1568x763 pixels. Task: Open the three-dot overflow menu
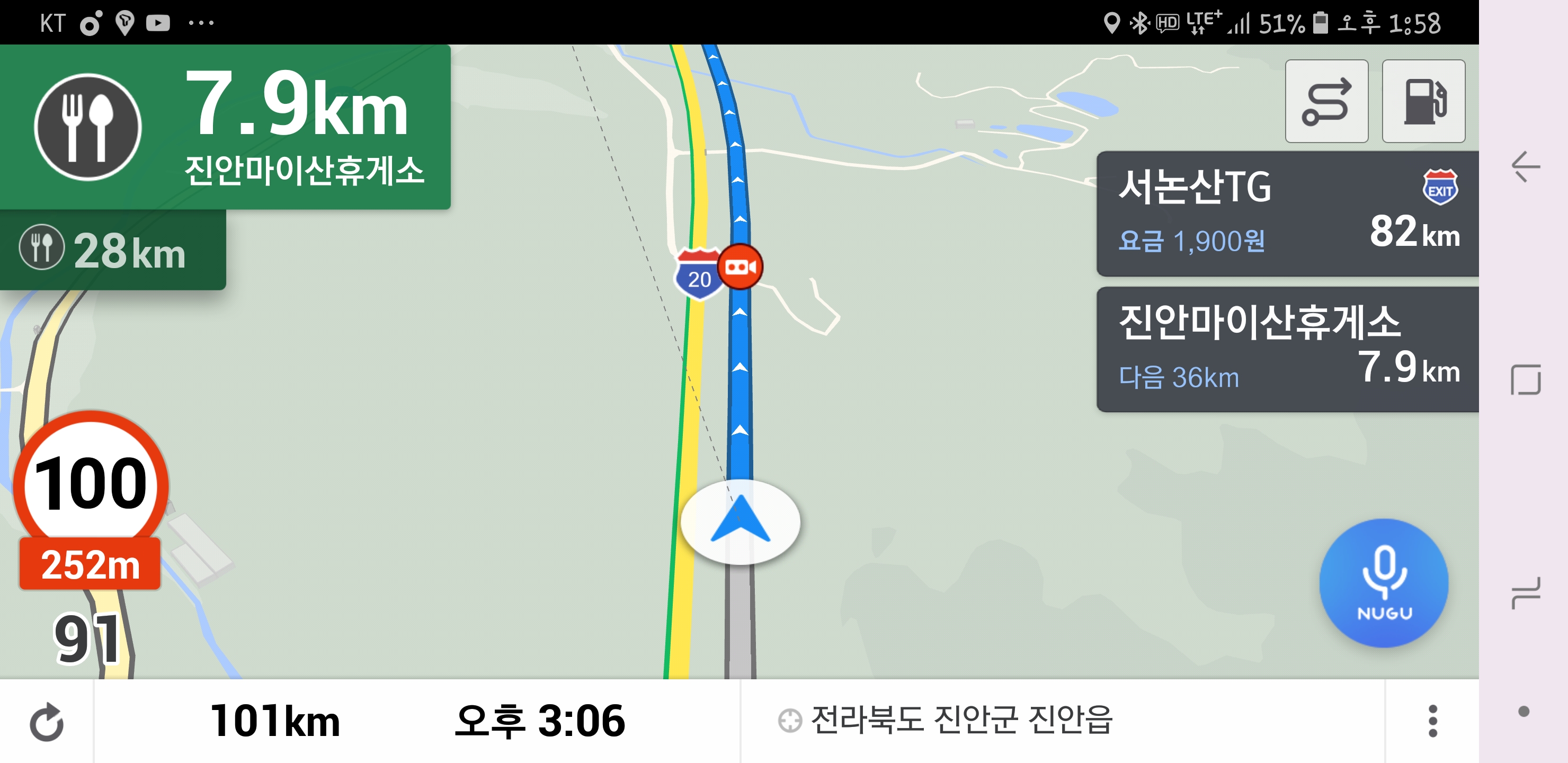coord(1432,721)
